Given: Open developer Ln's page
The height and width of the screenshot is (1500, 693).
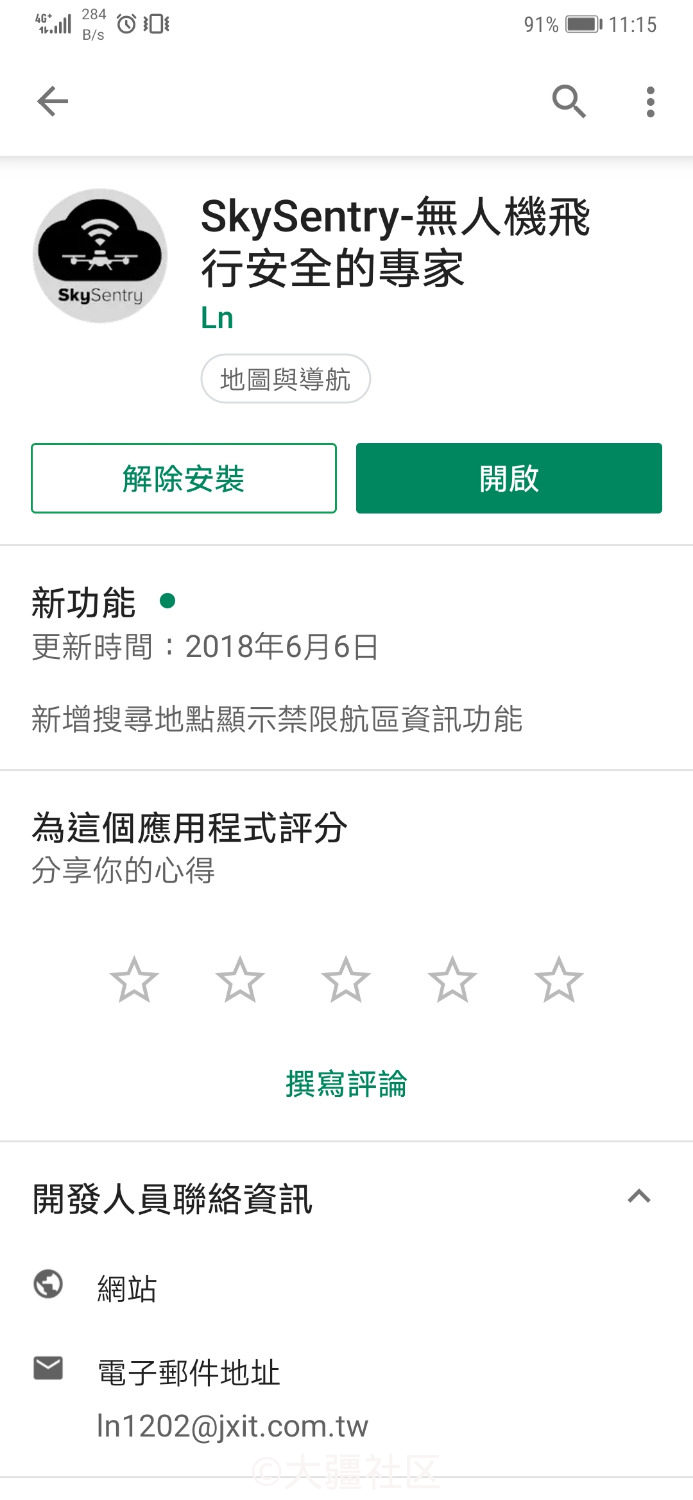Looking at the screenshot, I should pos(217,318).
